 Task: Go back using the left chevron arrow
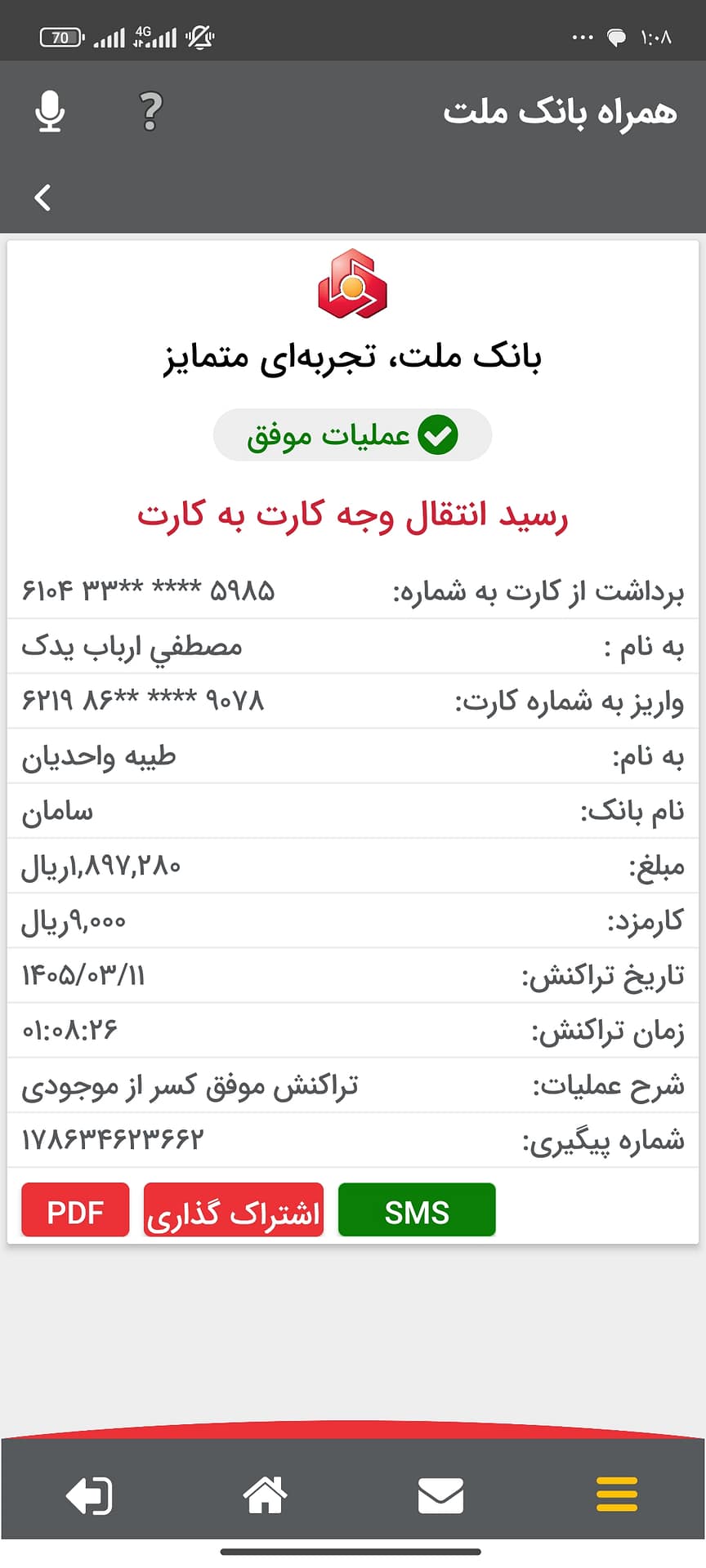point(42,198)
